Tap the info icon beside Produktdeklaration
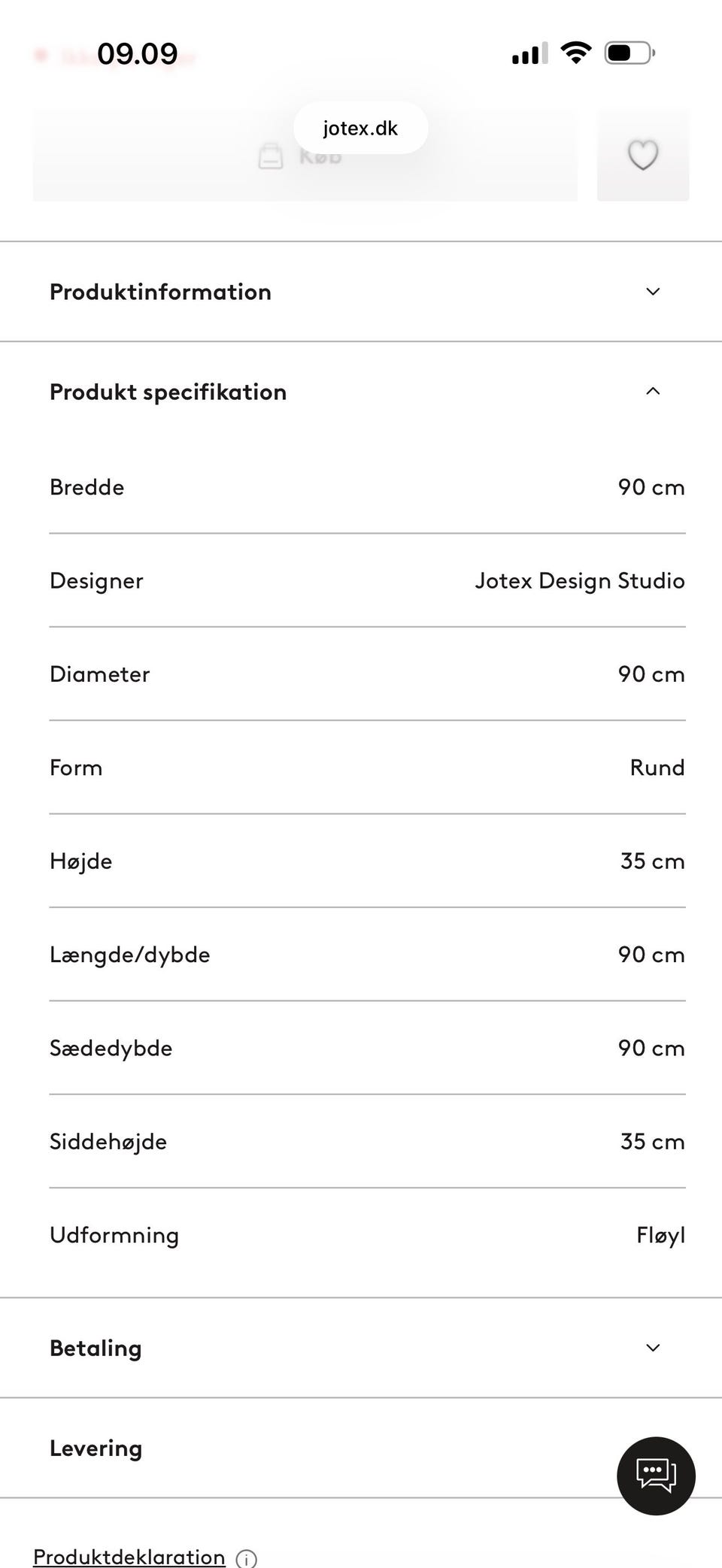The height and width of the screenshot is (1568, 722). [x=246, y=1557]
